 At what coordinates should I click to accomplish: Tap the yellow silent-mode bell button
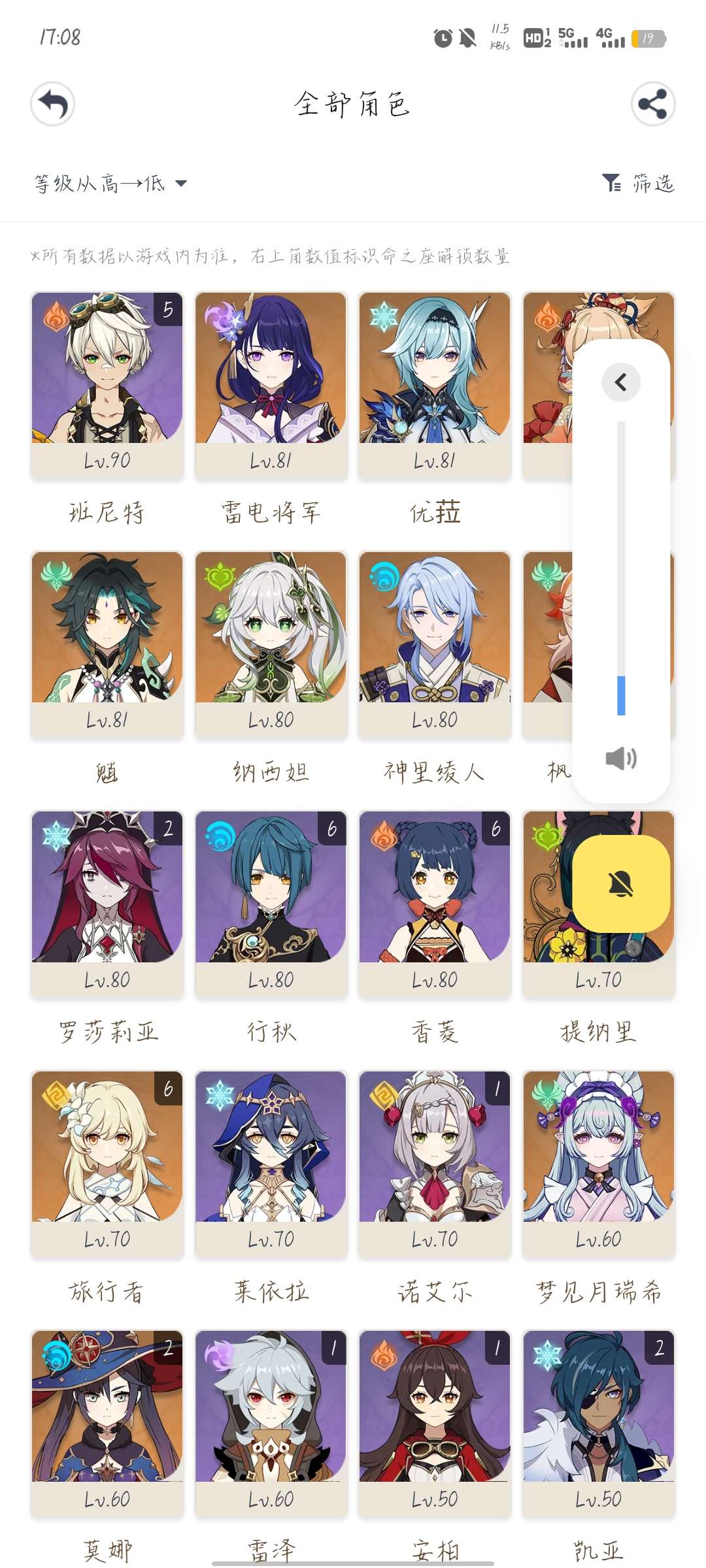[621, 884]
